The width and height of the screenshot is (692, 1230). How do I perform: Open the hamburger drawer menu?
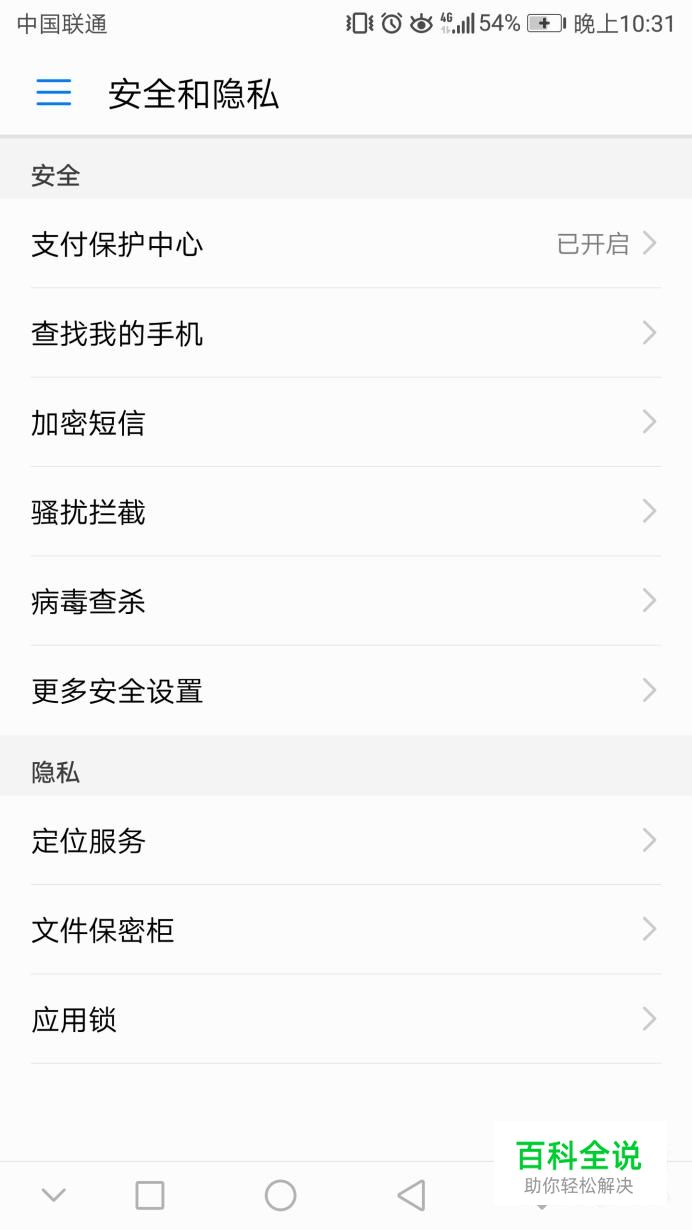click(x=54, y=94)
